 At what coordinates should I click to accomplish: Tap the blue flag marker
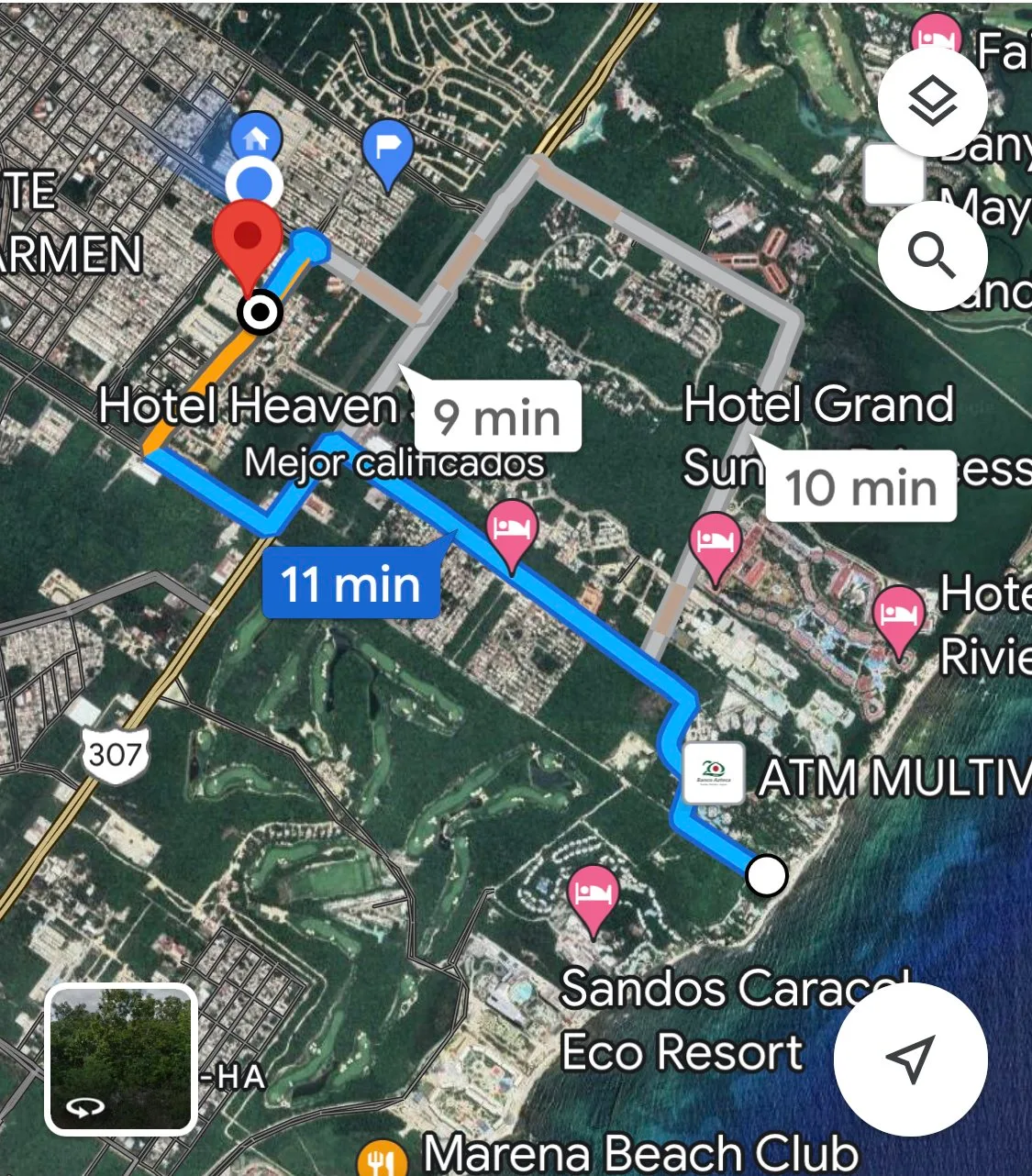tap(387, 147)
